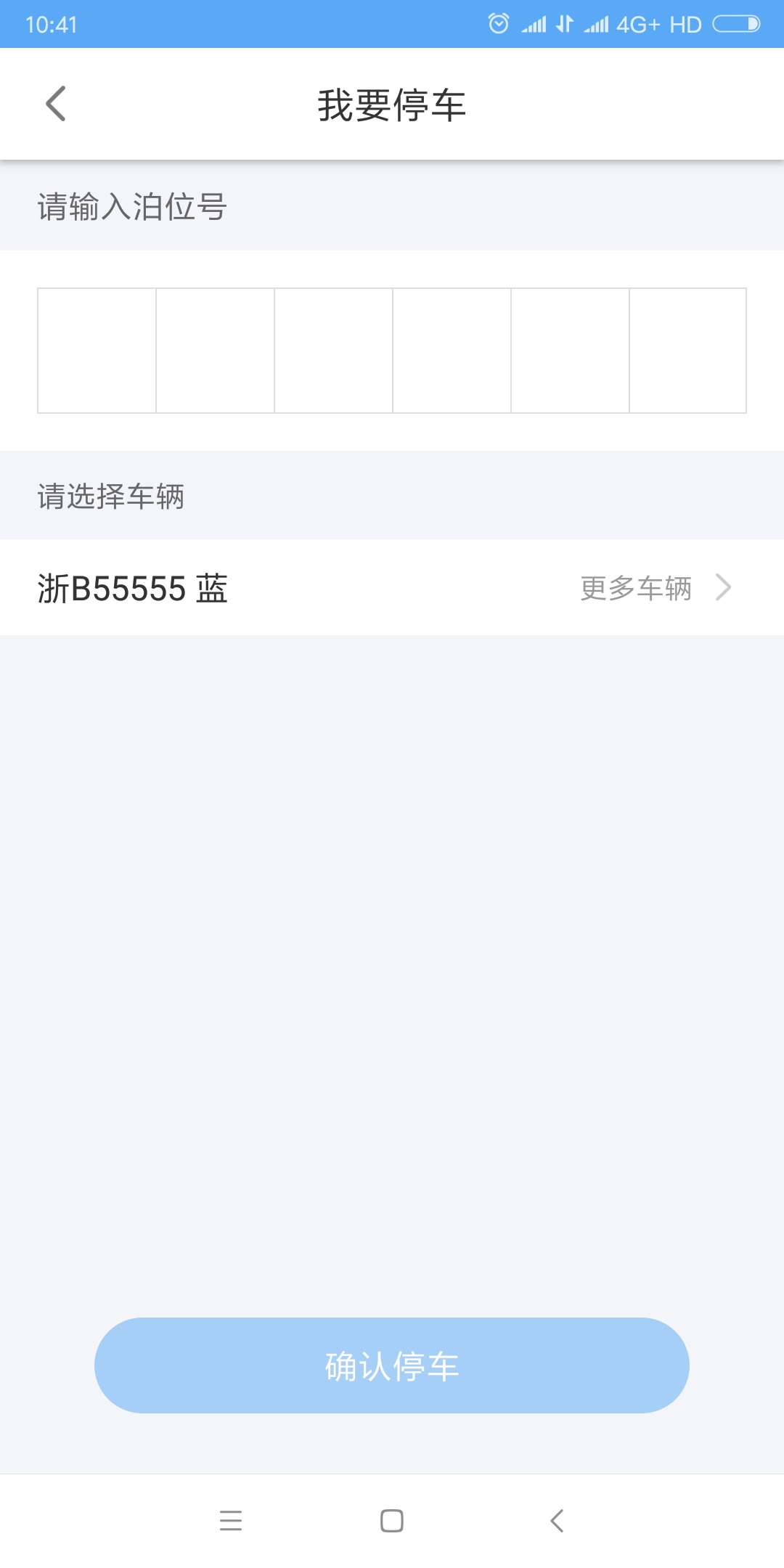Screen dimensions: 784x1568
Task: Go back from the 我要停车 page
Action: (56, 104)
